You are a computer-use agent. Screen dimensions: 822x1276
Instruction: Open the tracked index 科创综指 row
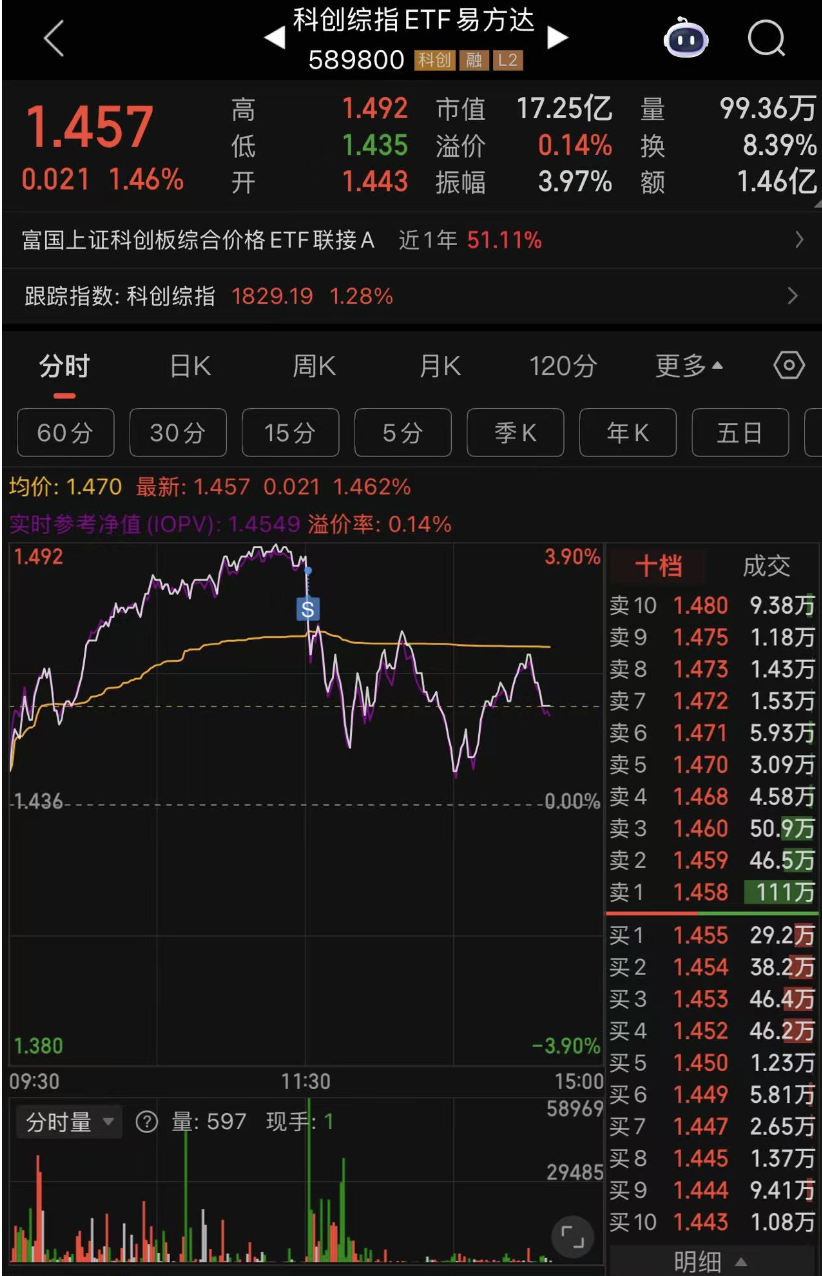click(x=411, y=296)
